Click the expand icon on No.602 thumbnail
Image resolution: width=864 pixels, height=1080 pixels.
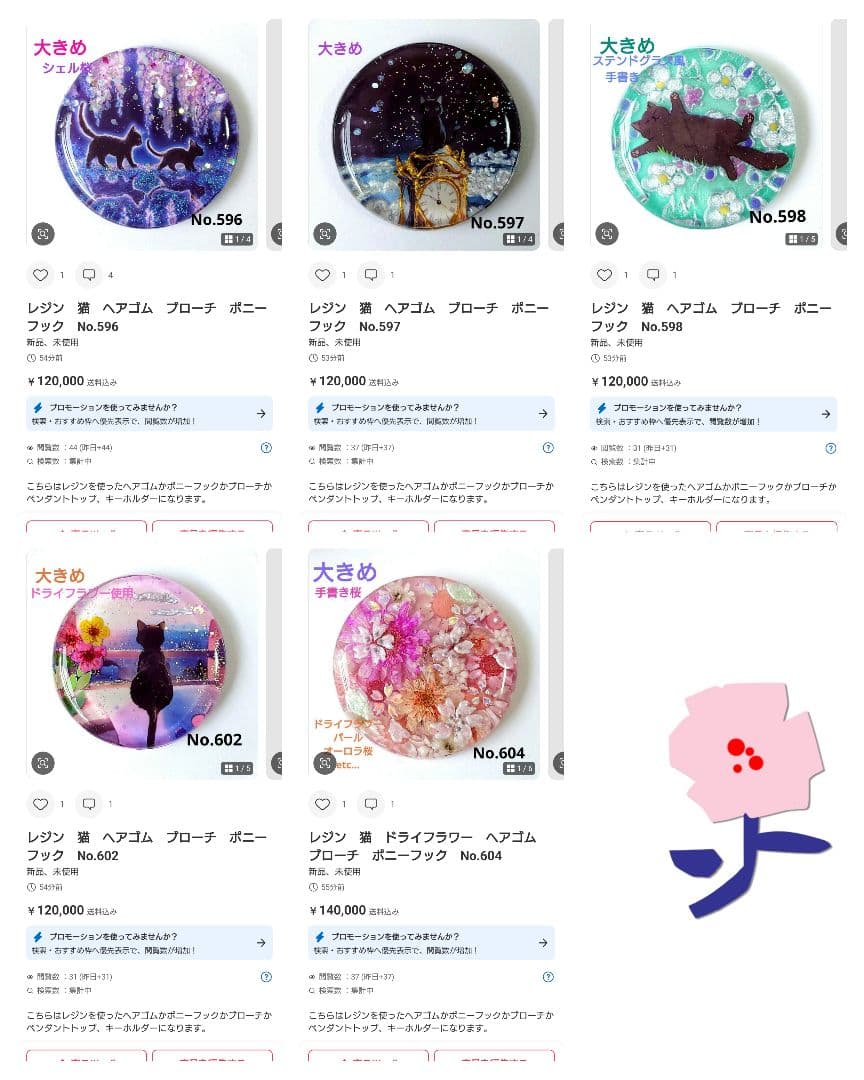[43, 763]
